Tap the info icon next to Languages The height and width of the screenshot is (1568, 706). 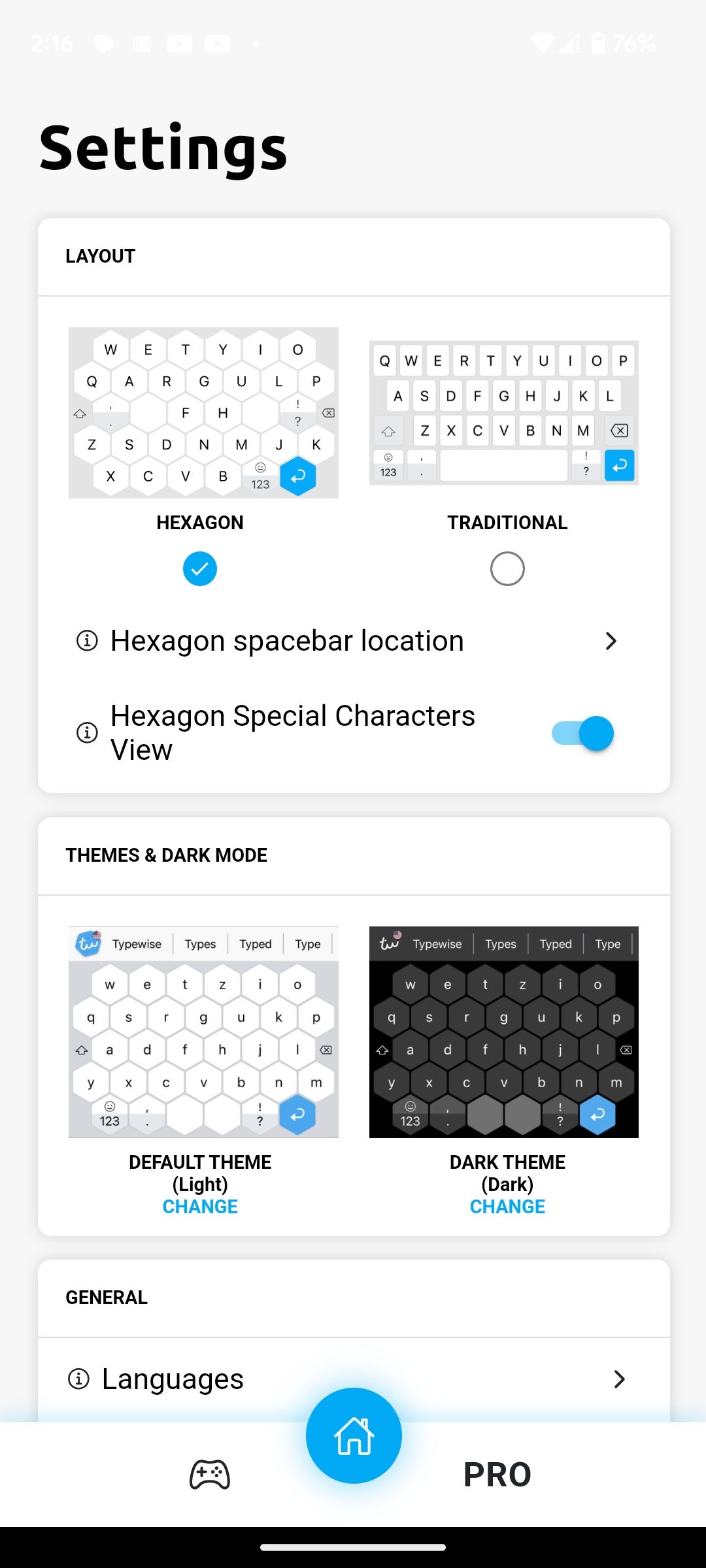click(78, 1379)
